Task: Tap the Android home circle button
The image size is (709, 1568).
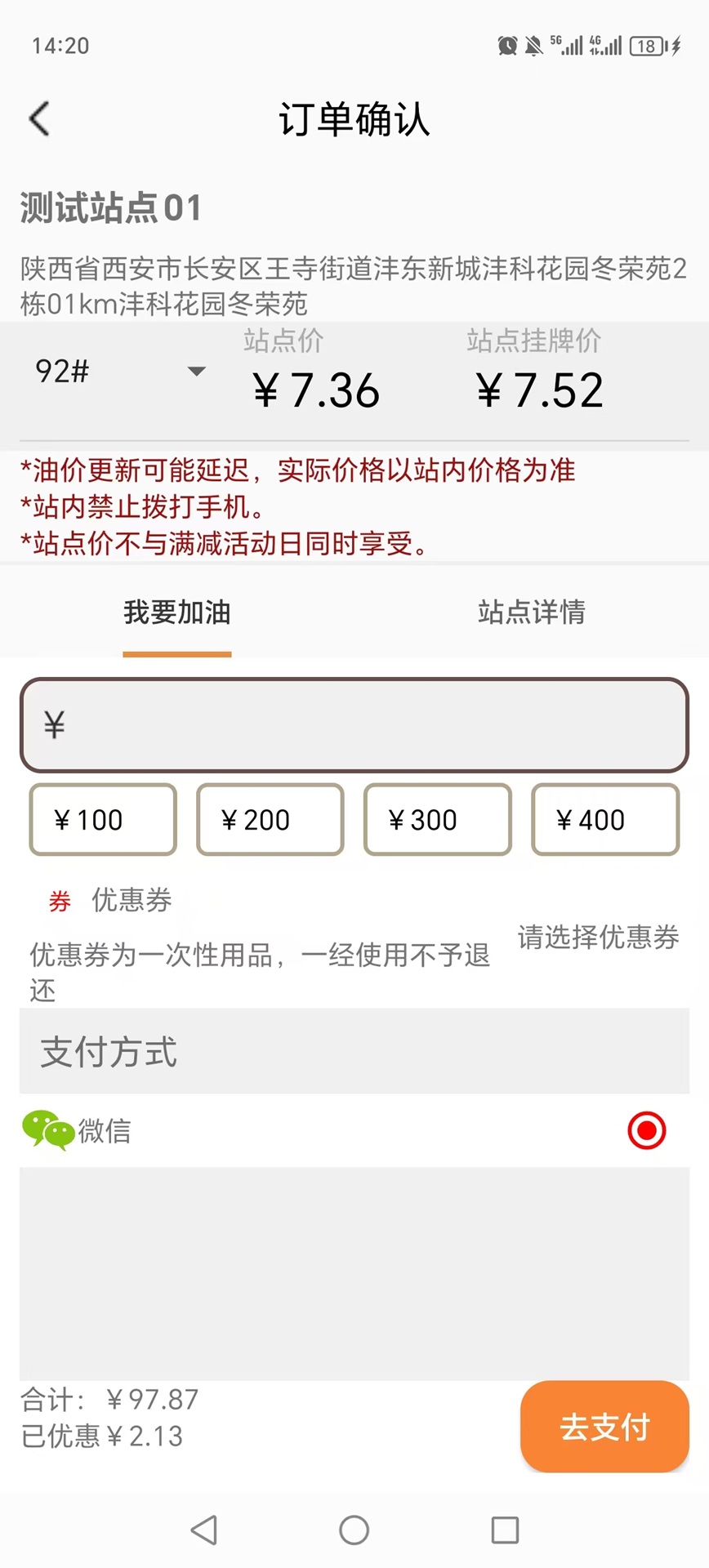Action: point(354,1530)
